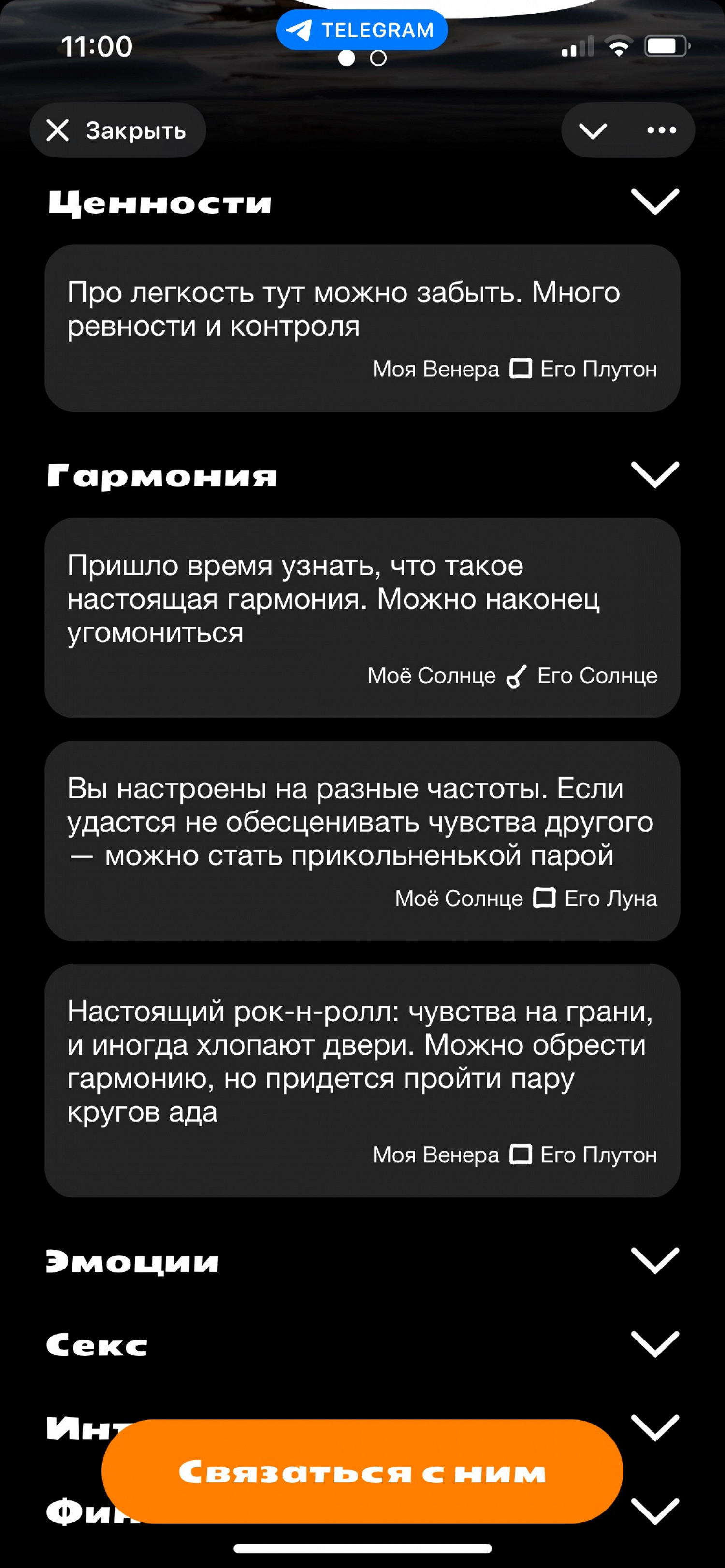Expand the Секс section
725x1568 pixels.
[655, 1344]
